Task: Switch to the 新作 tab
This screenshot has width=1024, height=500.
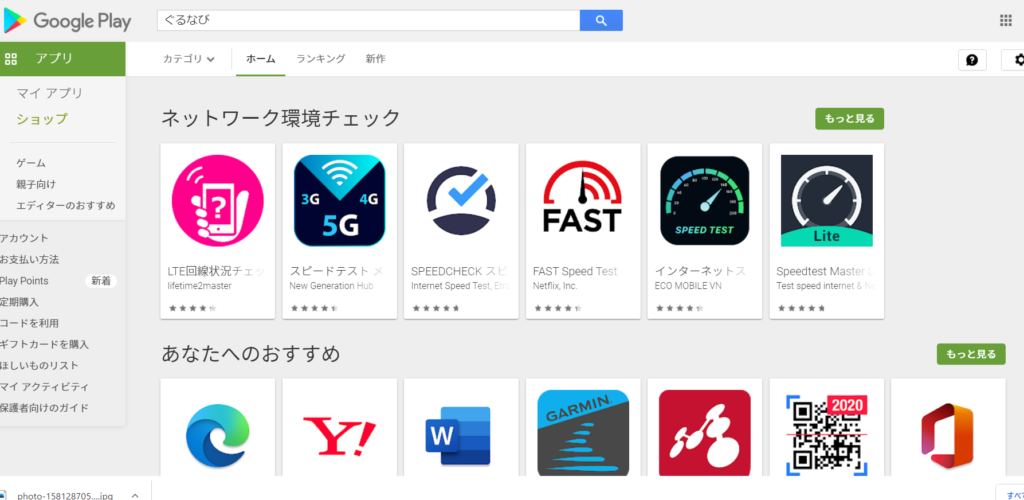Action: click(375, 59)
